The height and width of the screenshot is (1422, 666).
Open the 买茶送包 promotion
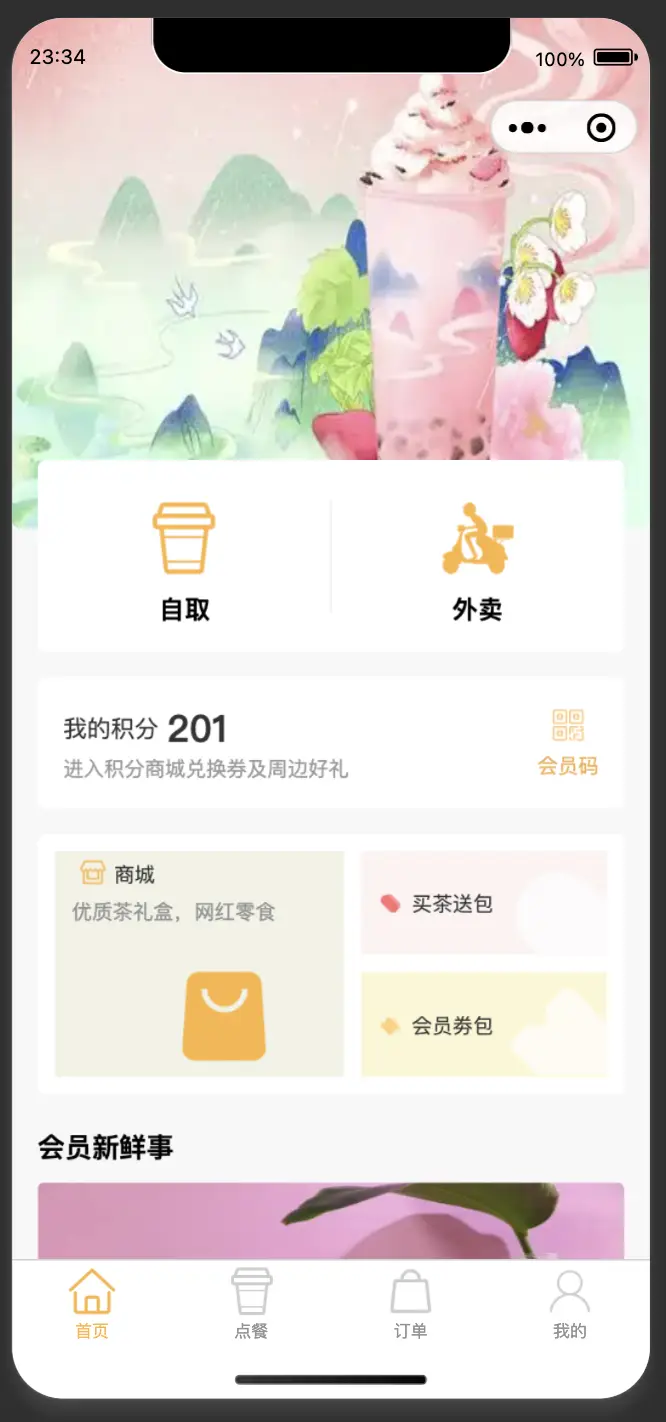click(484, 904)
